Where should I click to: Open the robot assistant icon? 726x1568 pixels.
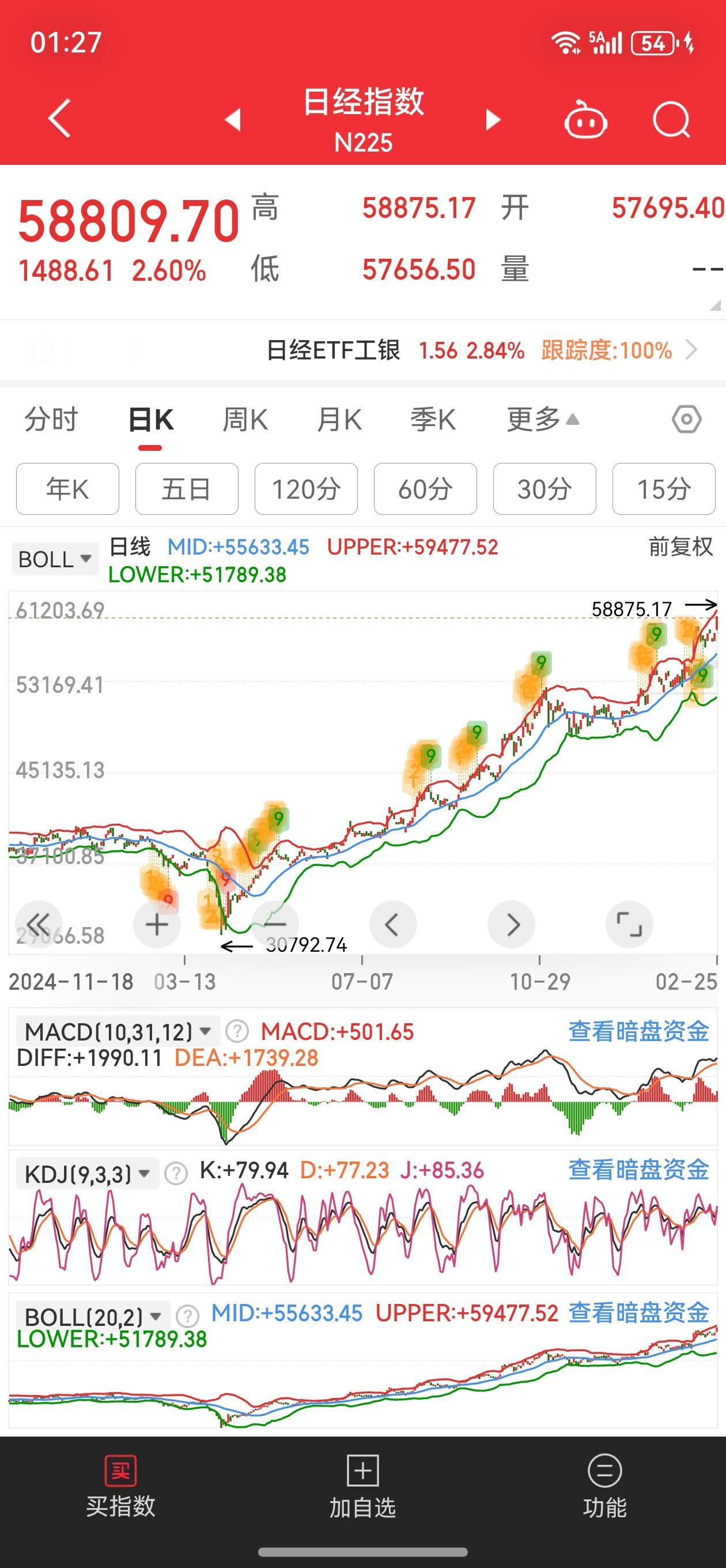[x=588, y=119]
